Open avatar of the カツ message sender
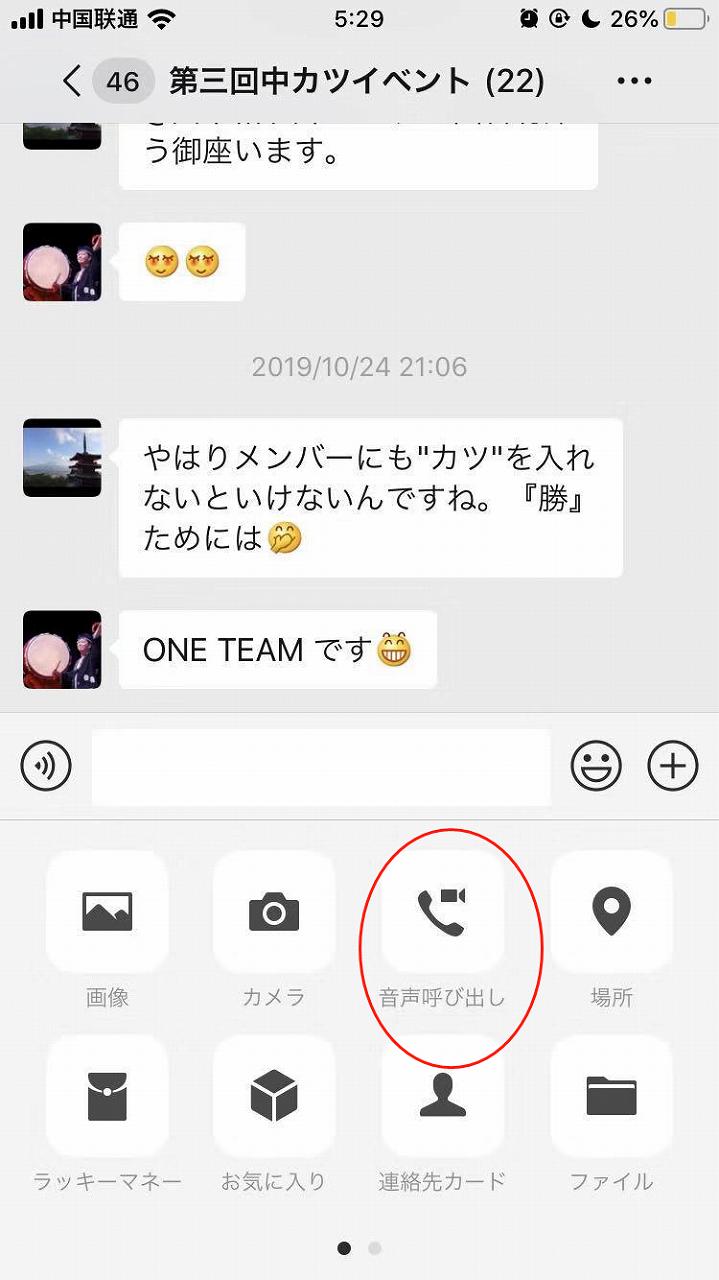 62,458
